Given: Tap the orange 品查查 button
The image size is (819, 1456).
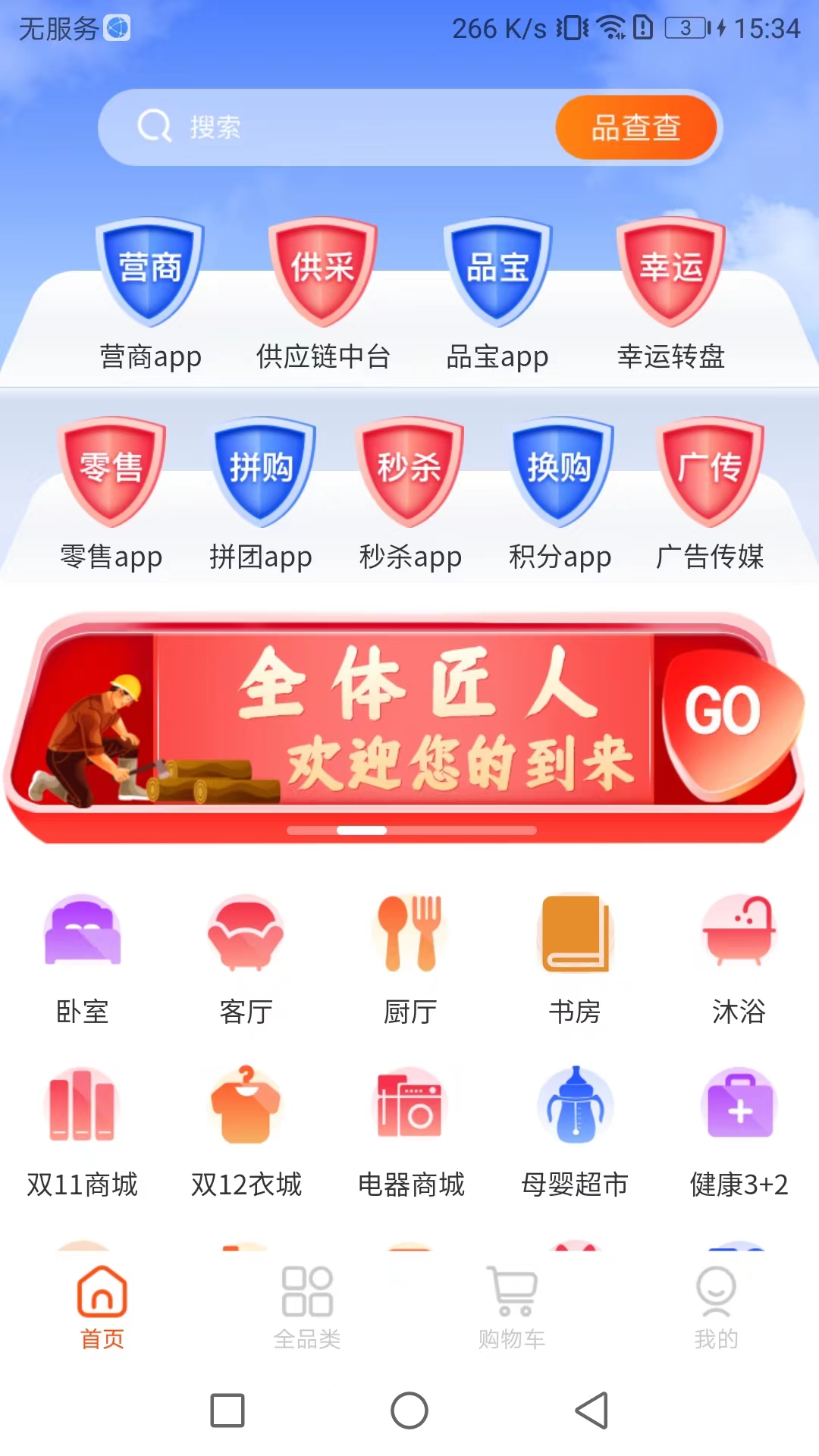Looking at the screenshot, I should (x=635, y=127).
